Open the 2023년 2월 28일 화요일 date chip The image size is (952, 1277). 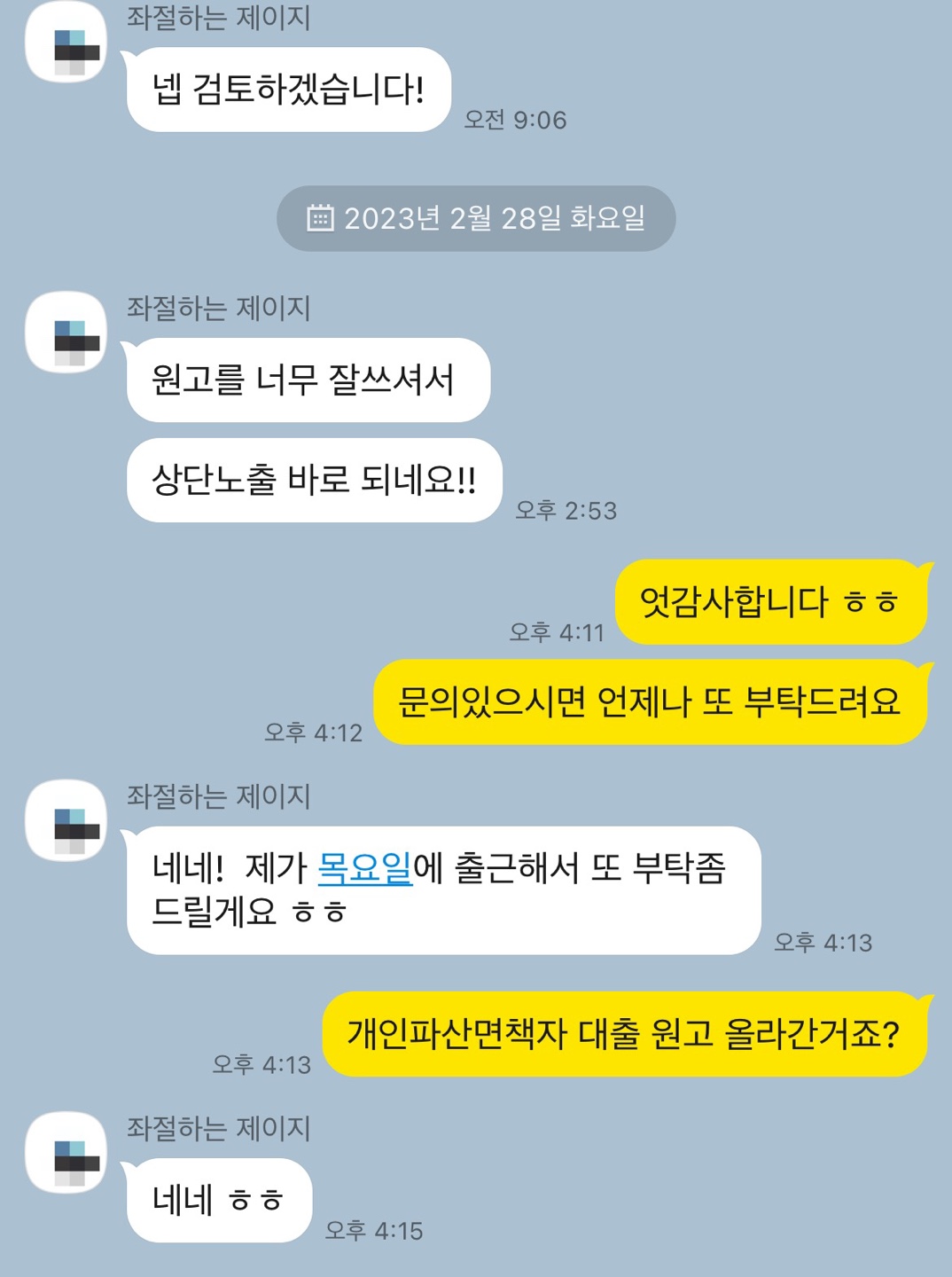[x=476, y=218]
